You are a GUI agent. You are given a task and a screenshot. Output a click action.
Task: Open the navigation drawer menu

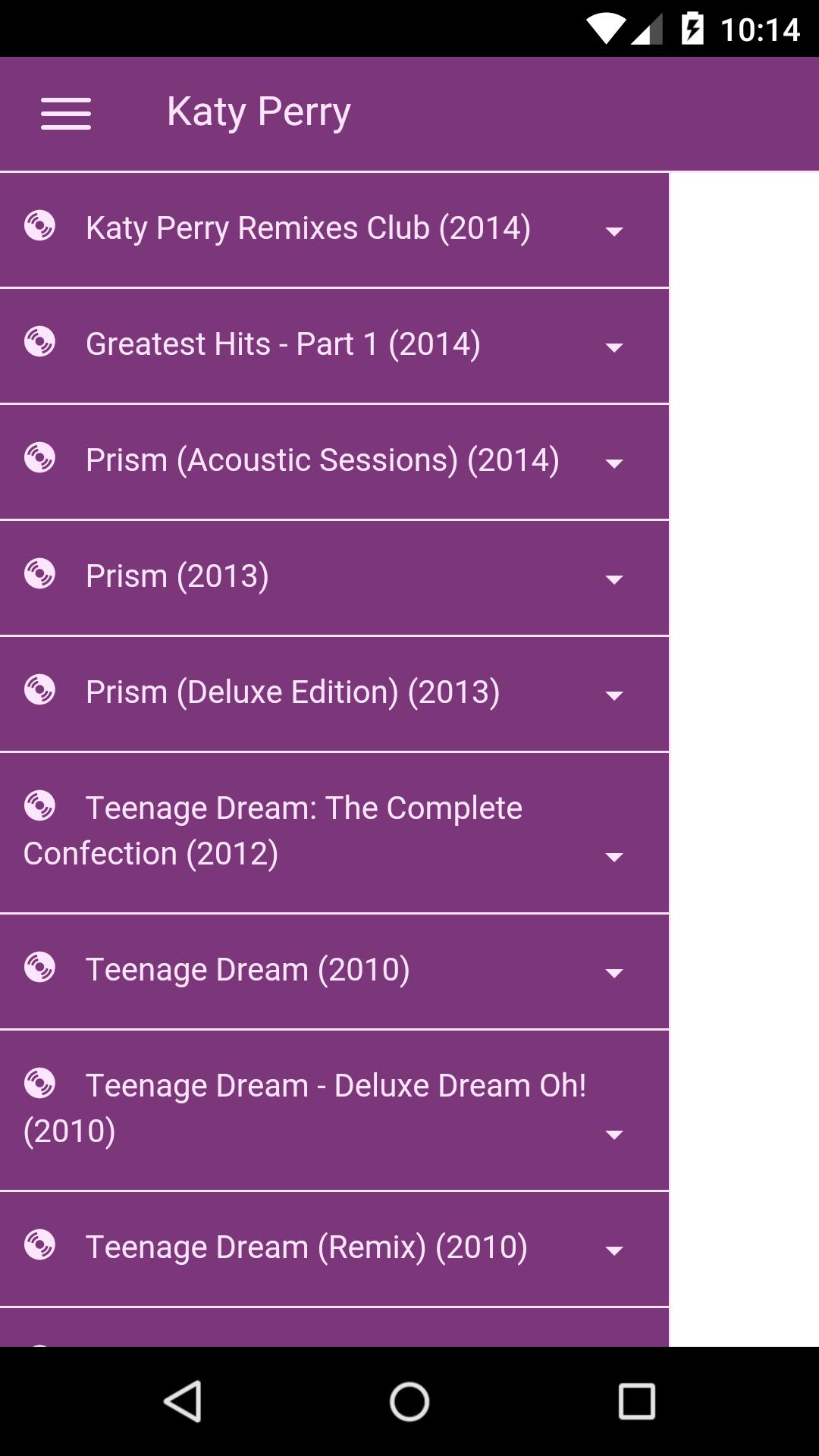65,114
